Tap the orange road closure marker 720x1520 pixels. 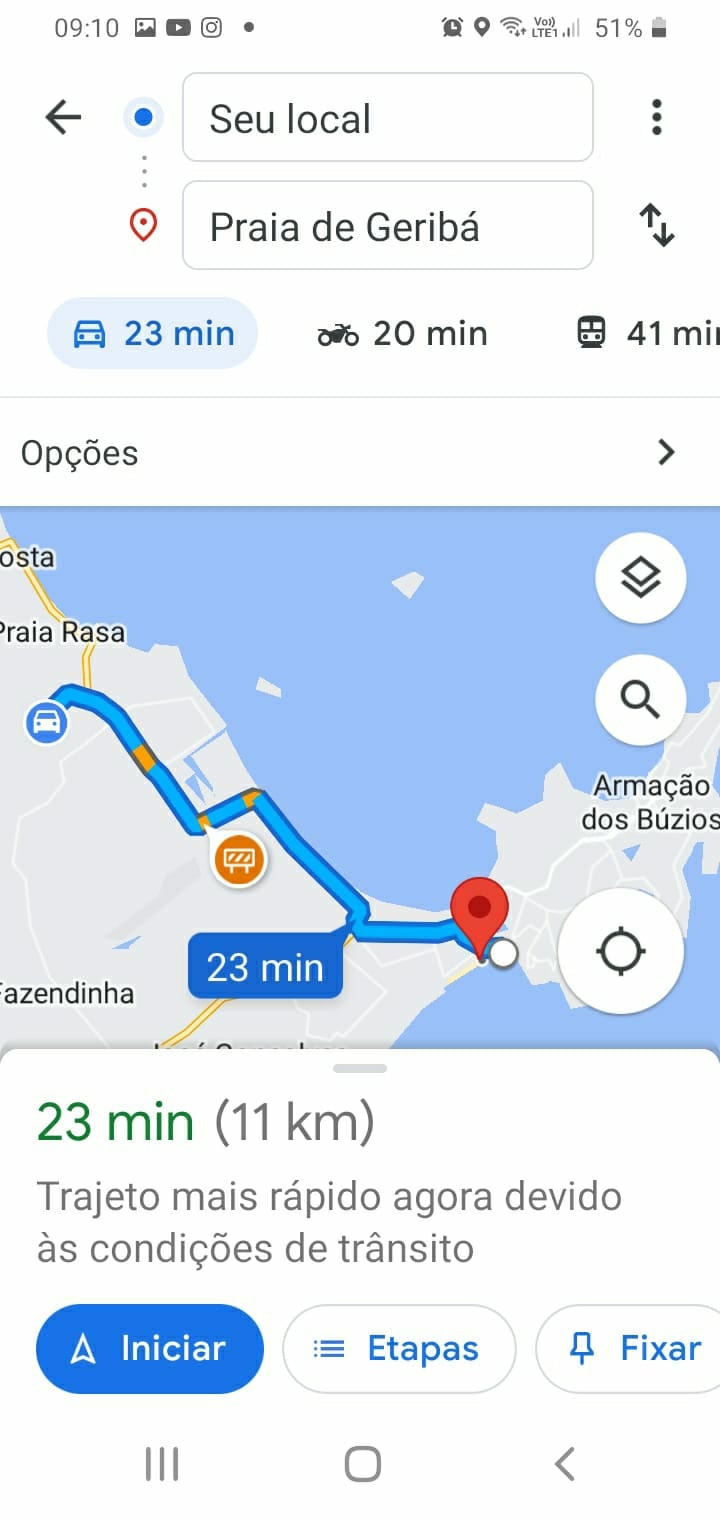[240, 859]
